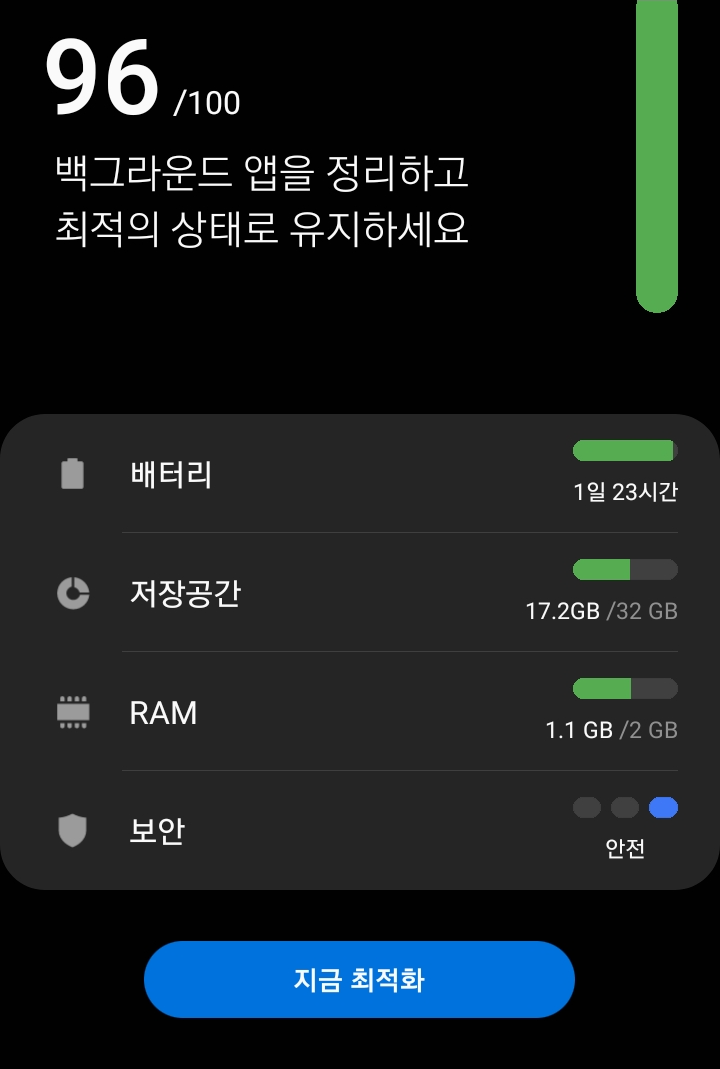
Task: Tap the storage pie chart icon
Action: click(71, 594)
